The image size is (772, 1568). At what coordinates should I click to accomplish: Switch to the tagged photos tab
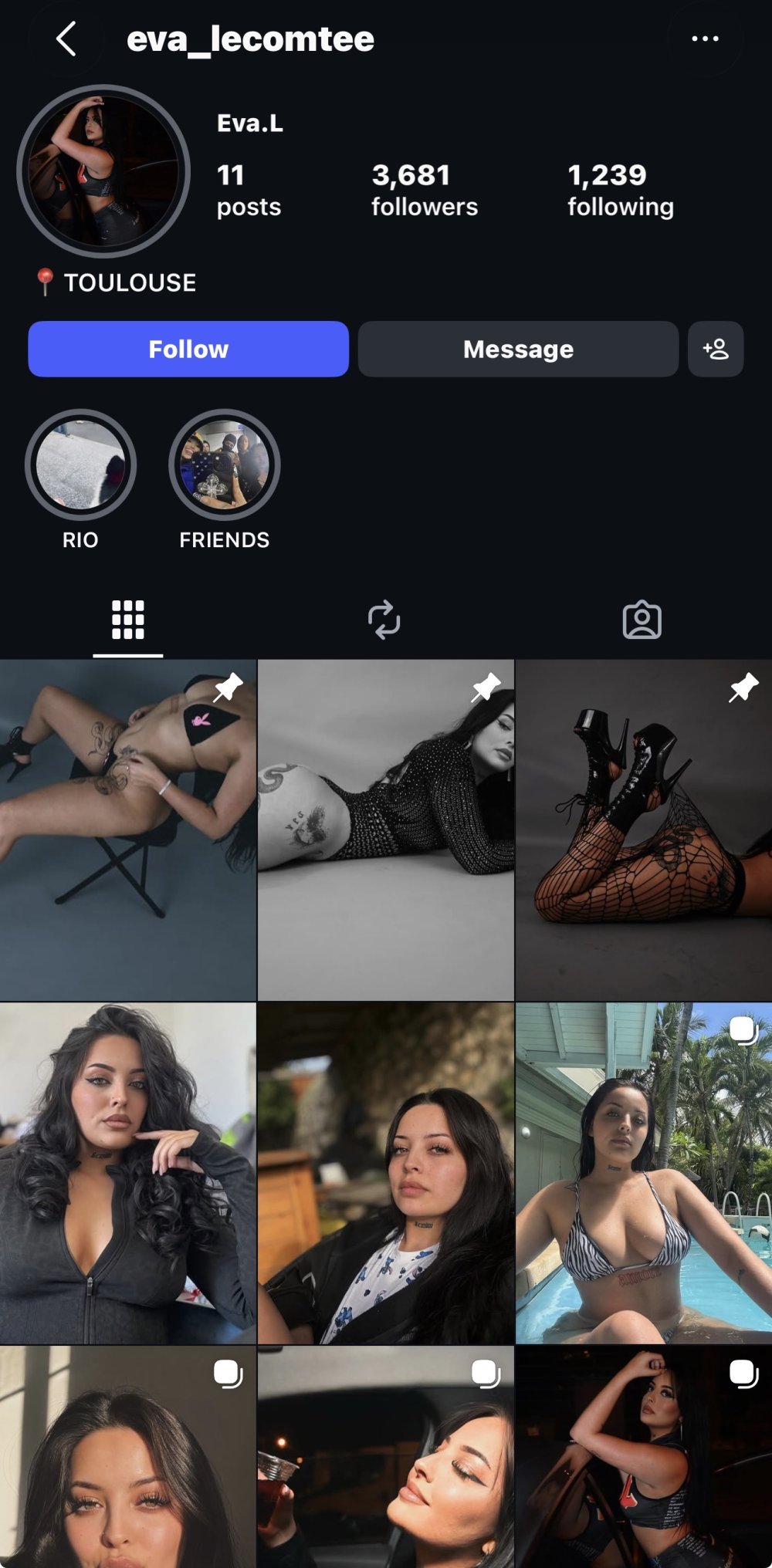pos(642,620)
